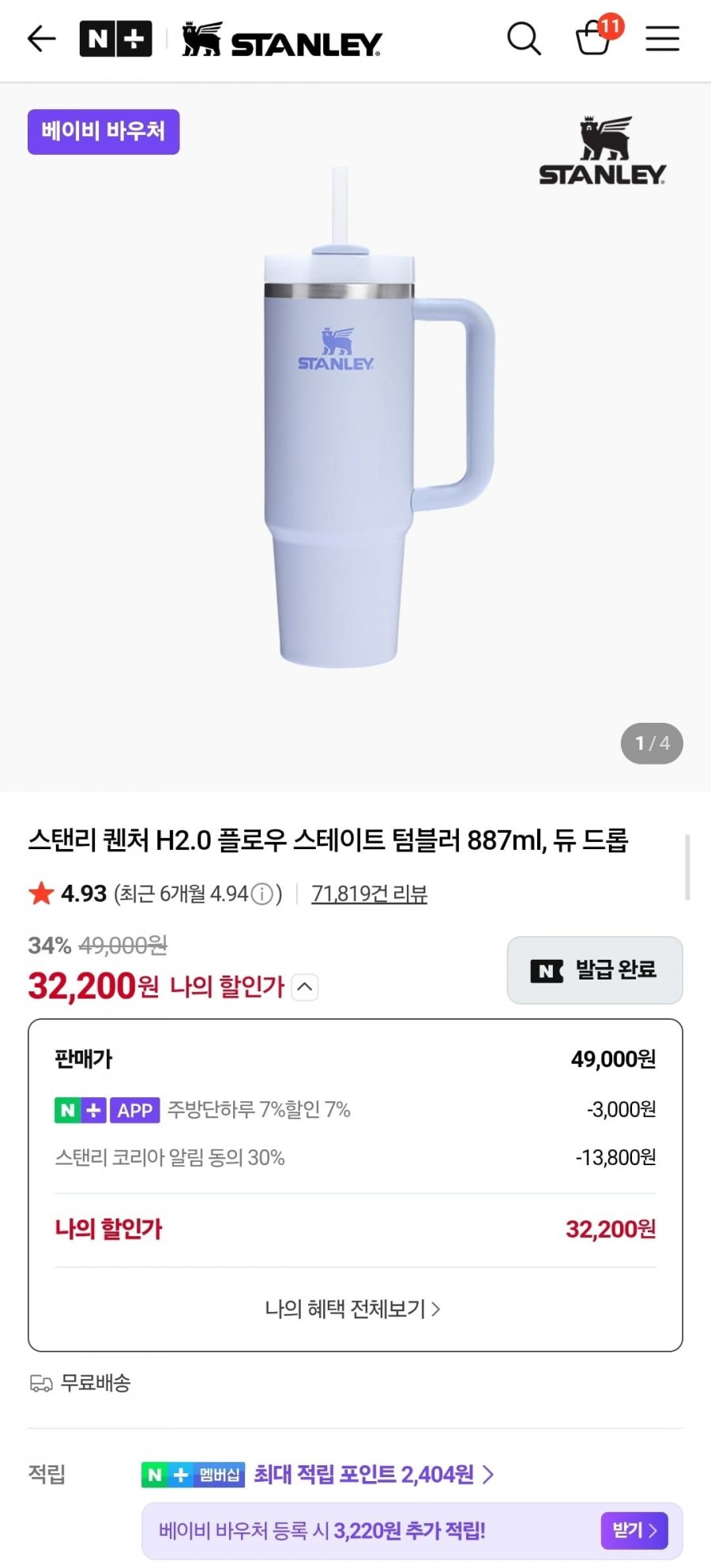Collapse the price discount detail panel
711x1568 pixels.
304,987
